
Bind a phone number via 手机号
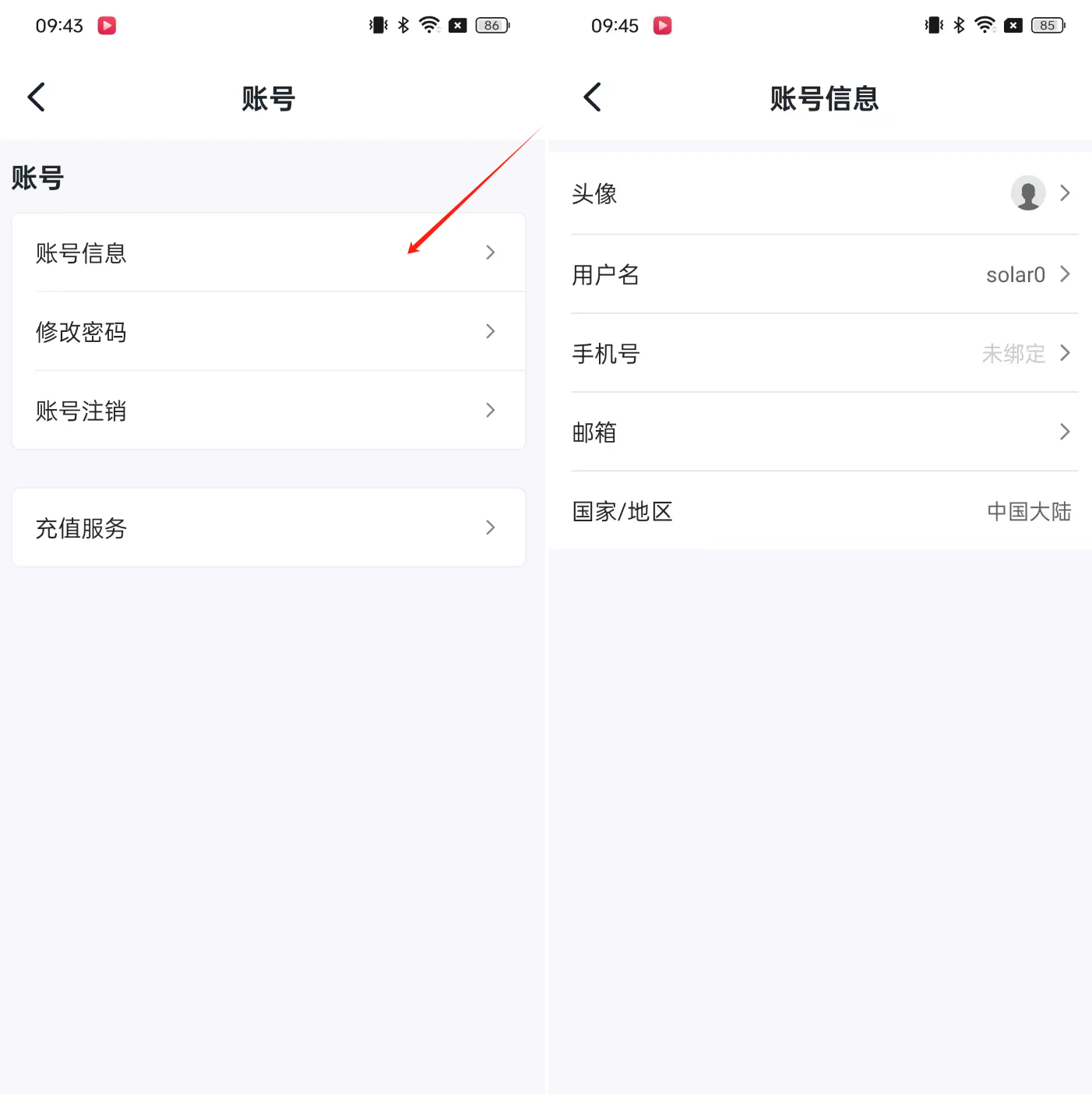tap(822, 354)
